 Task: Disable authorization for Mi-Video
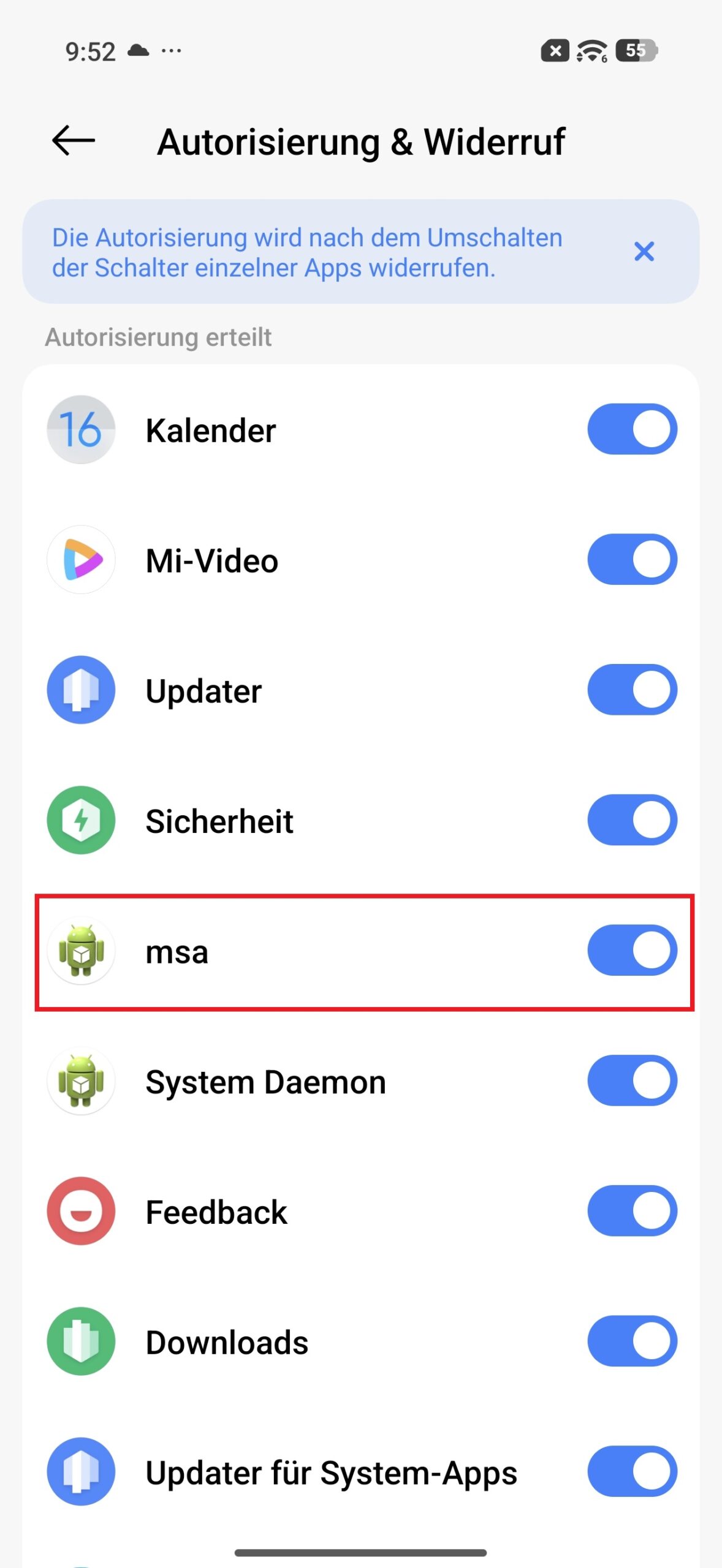click(x=632, y=559)
